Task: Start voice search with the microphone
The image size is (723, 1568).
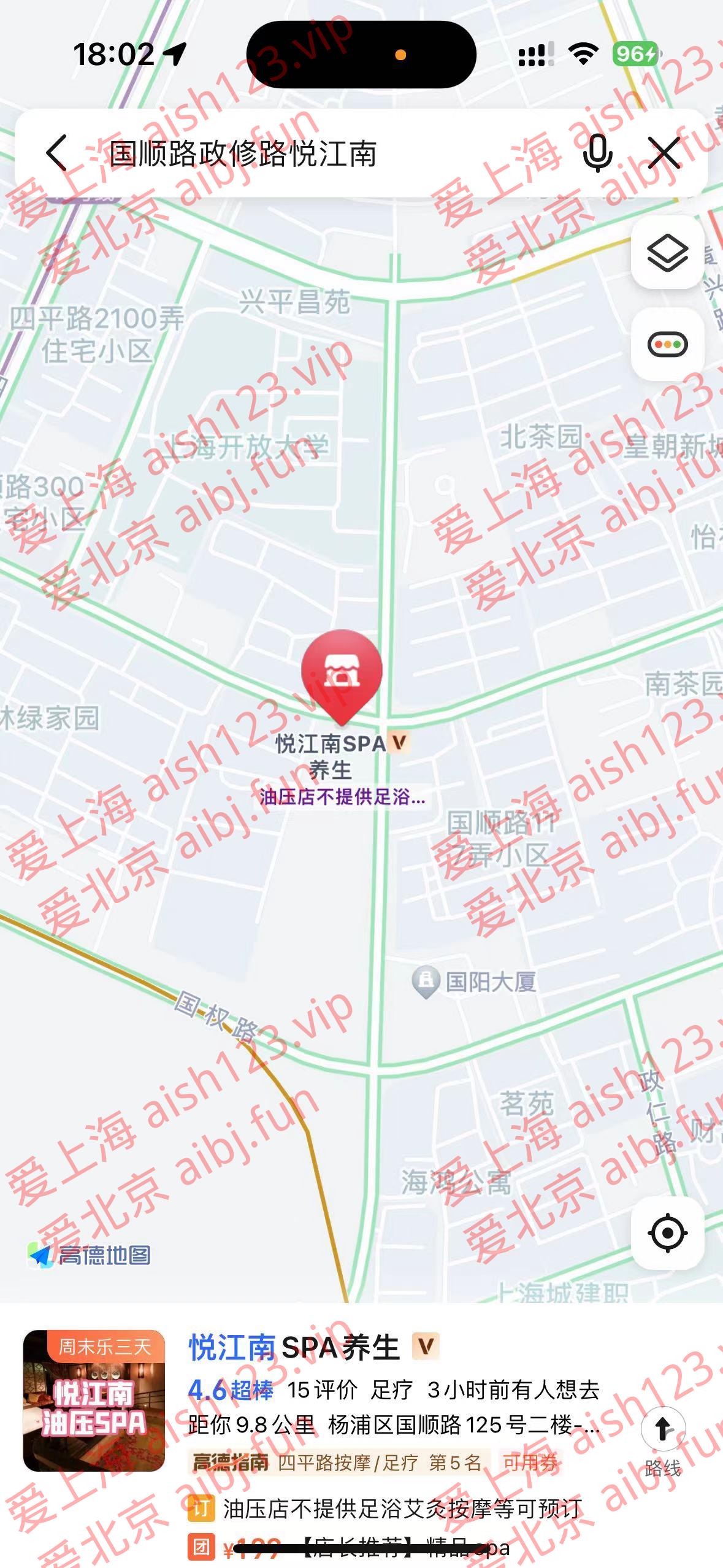Action: point(597,153)
